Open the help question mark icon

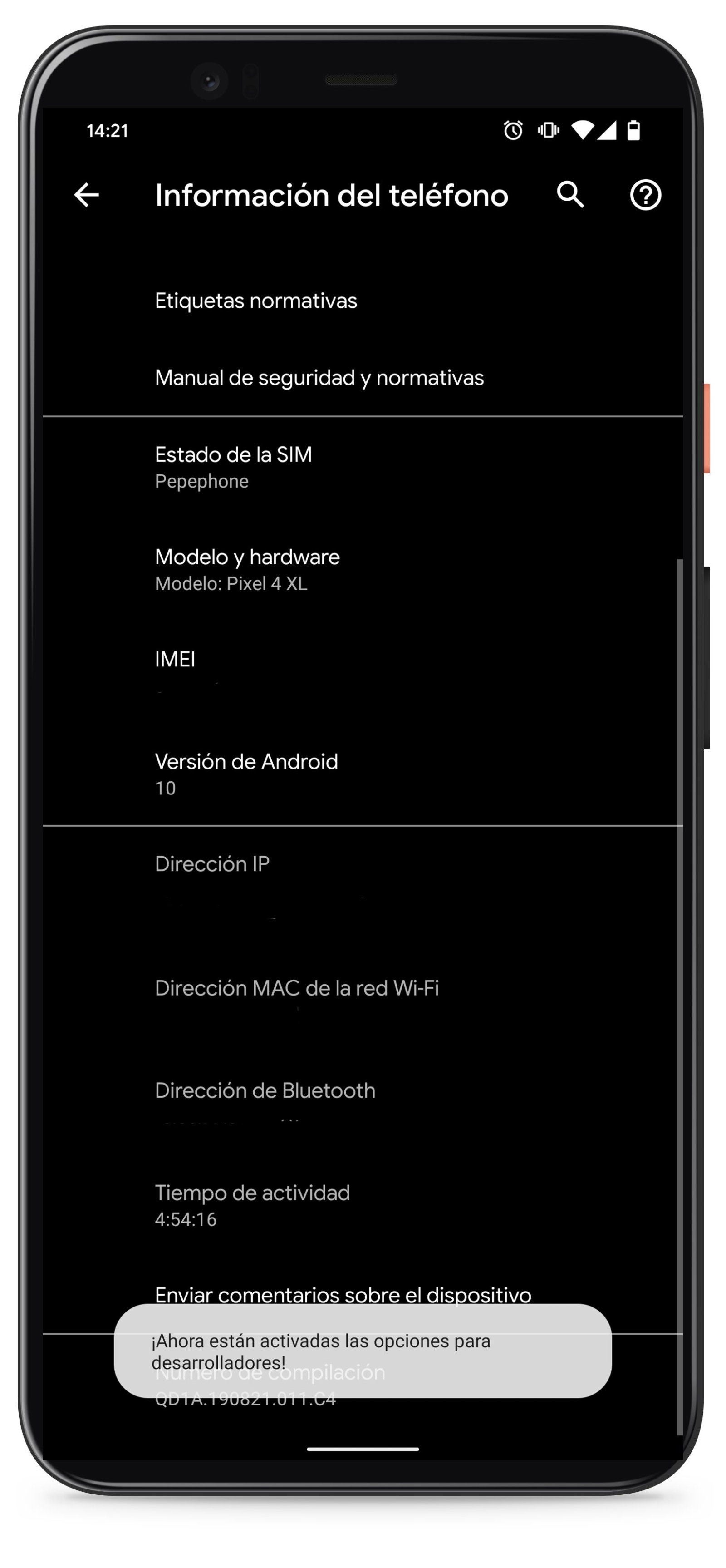(645, 195)
